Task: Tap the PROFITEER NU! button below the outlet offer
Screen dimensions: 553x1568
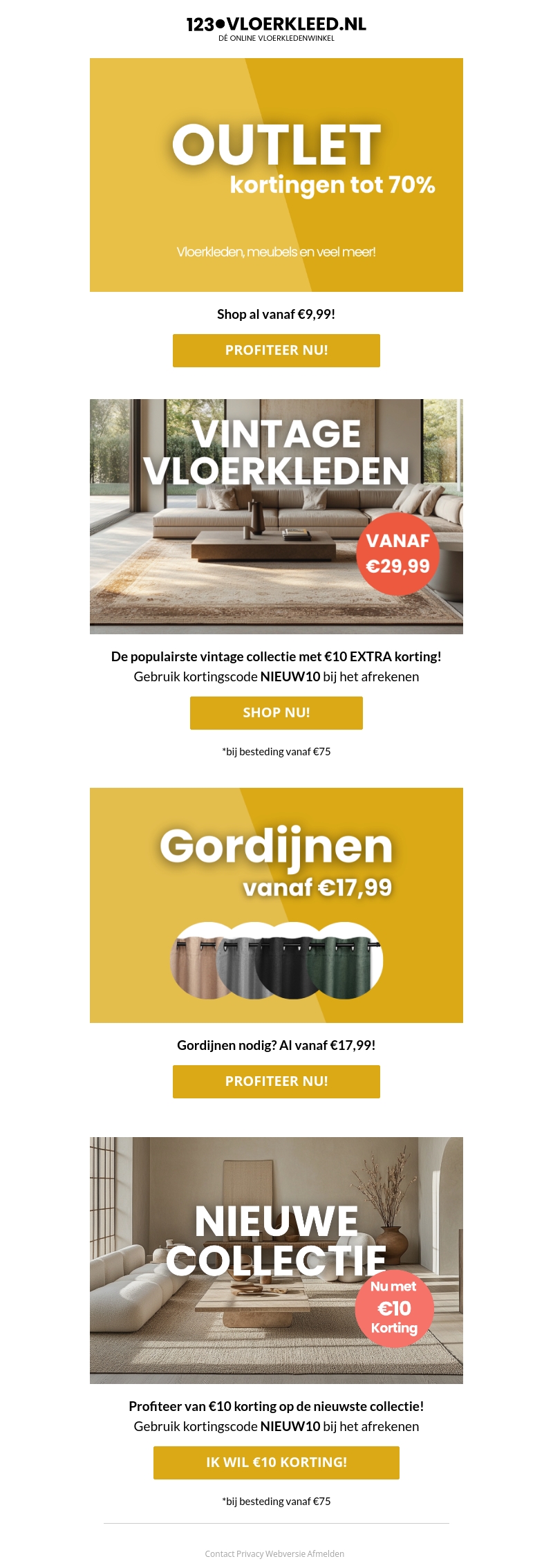Action: pyautogui.click(x=276, y=351)
